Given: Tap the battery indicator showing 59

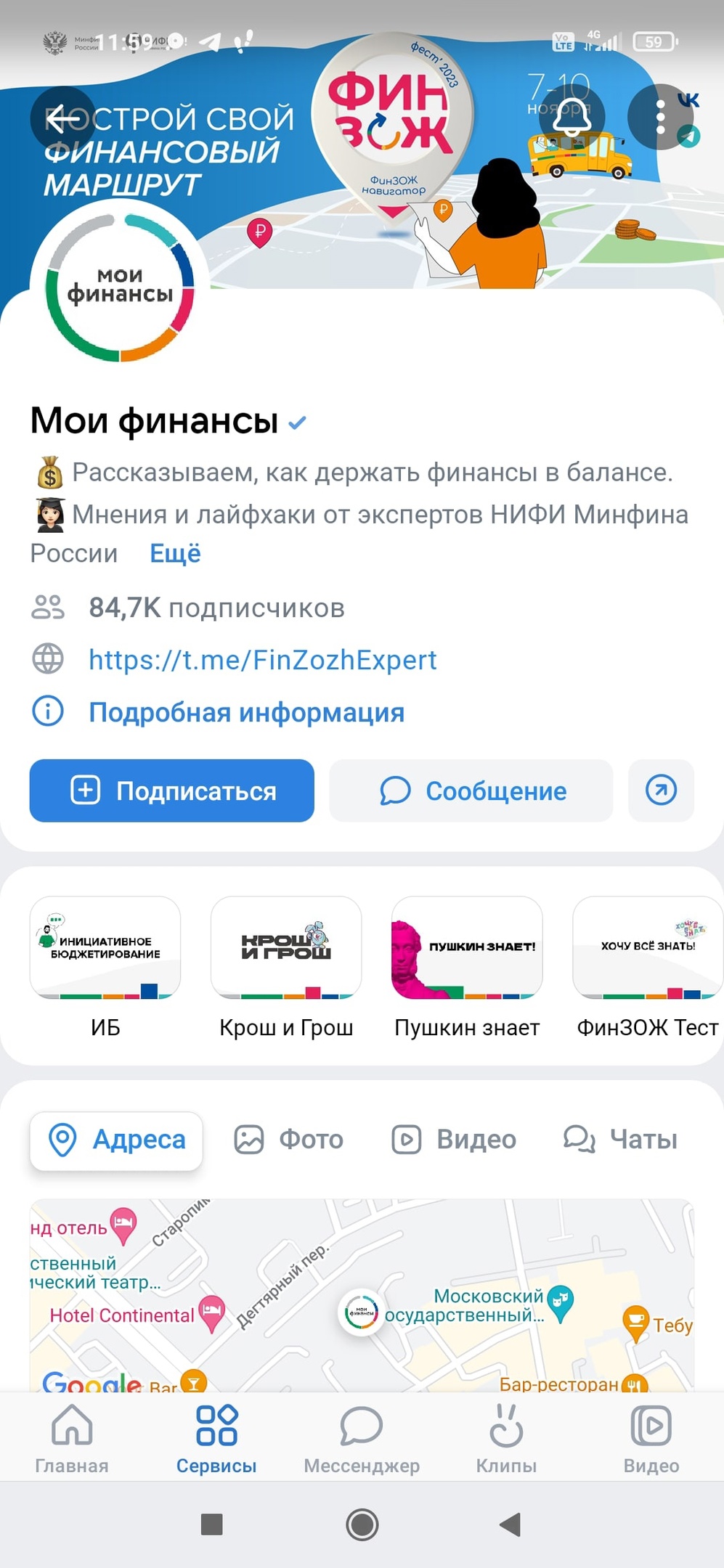Looking at the screenshot, I should pos(653,41).
